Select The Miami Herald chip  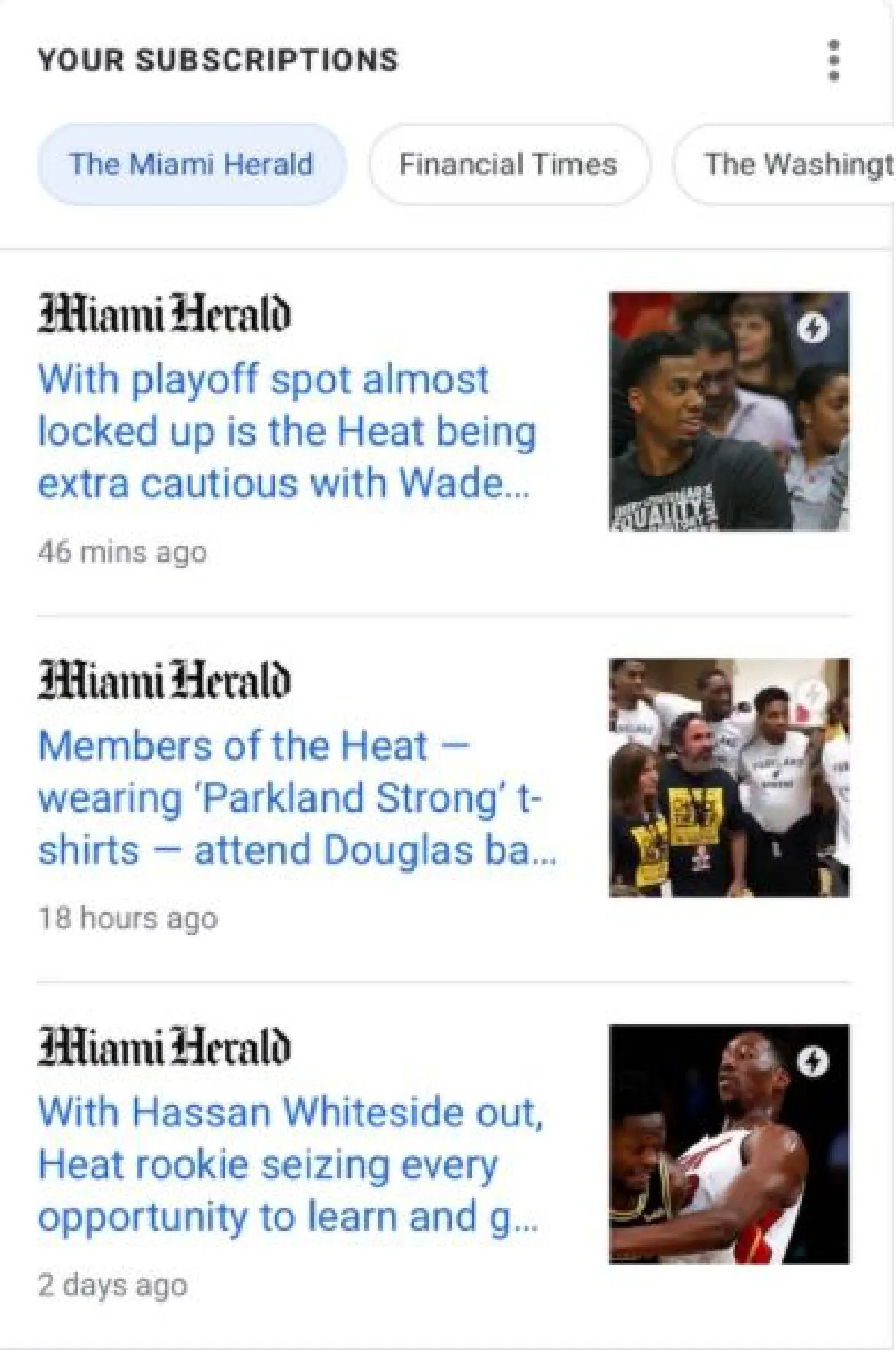(191, 164)
